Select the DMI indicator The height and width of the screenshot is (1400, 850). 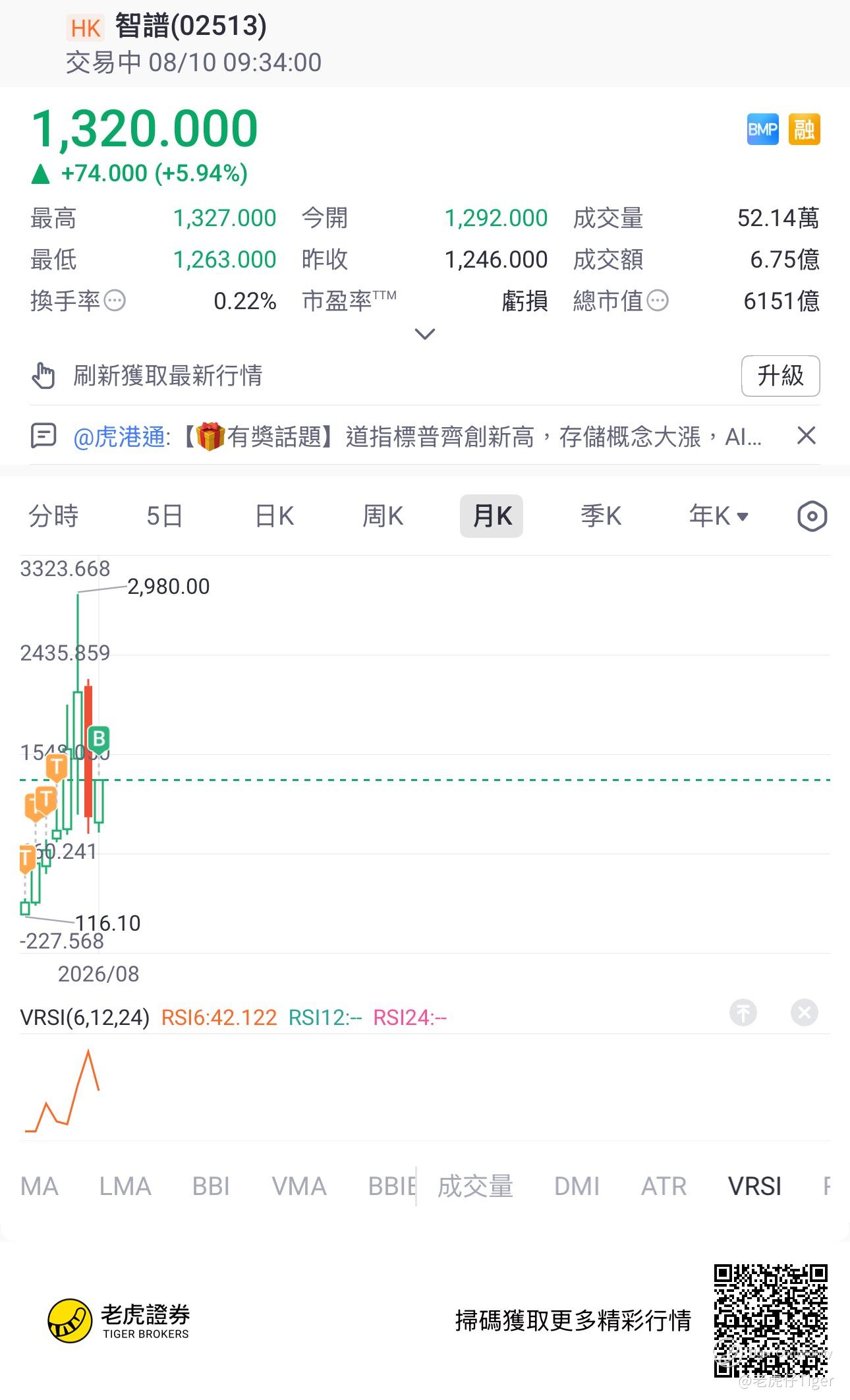point(577,1186)
